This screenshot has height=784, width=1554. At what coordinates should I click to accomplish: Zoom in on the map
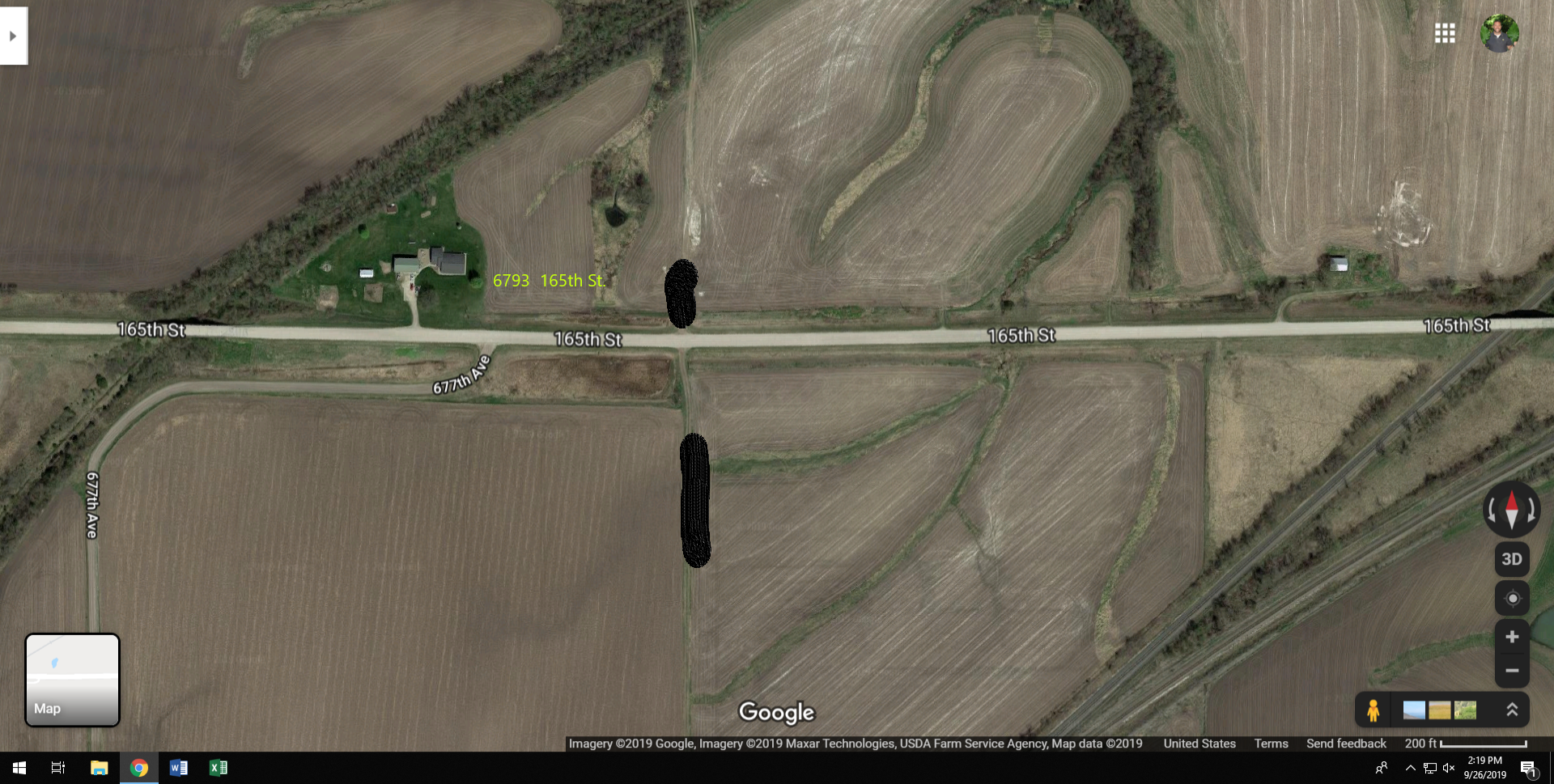point(1511,638)
